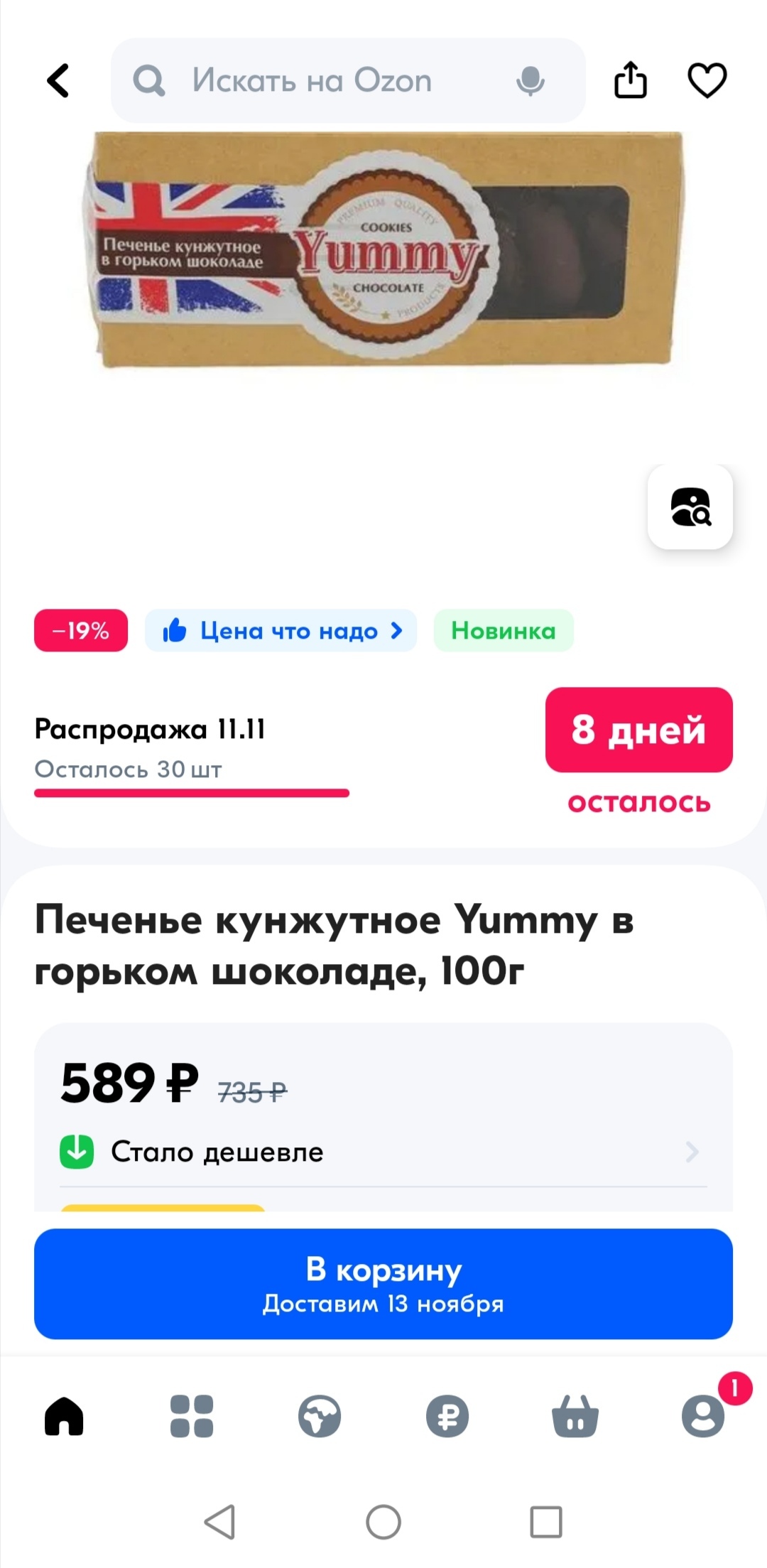This screenshot has width=767, height=1568.
Task: Open the recent apps overview
Action: (545, 1522)
